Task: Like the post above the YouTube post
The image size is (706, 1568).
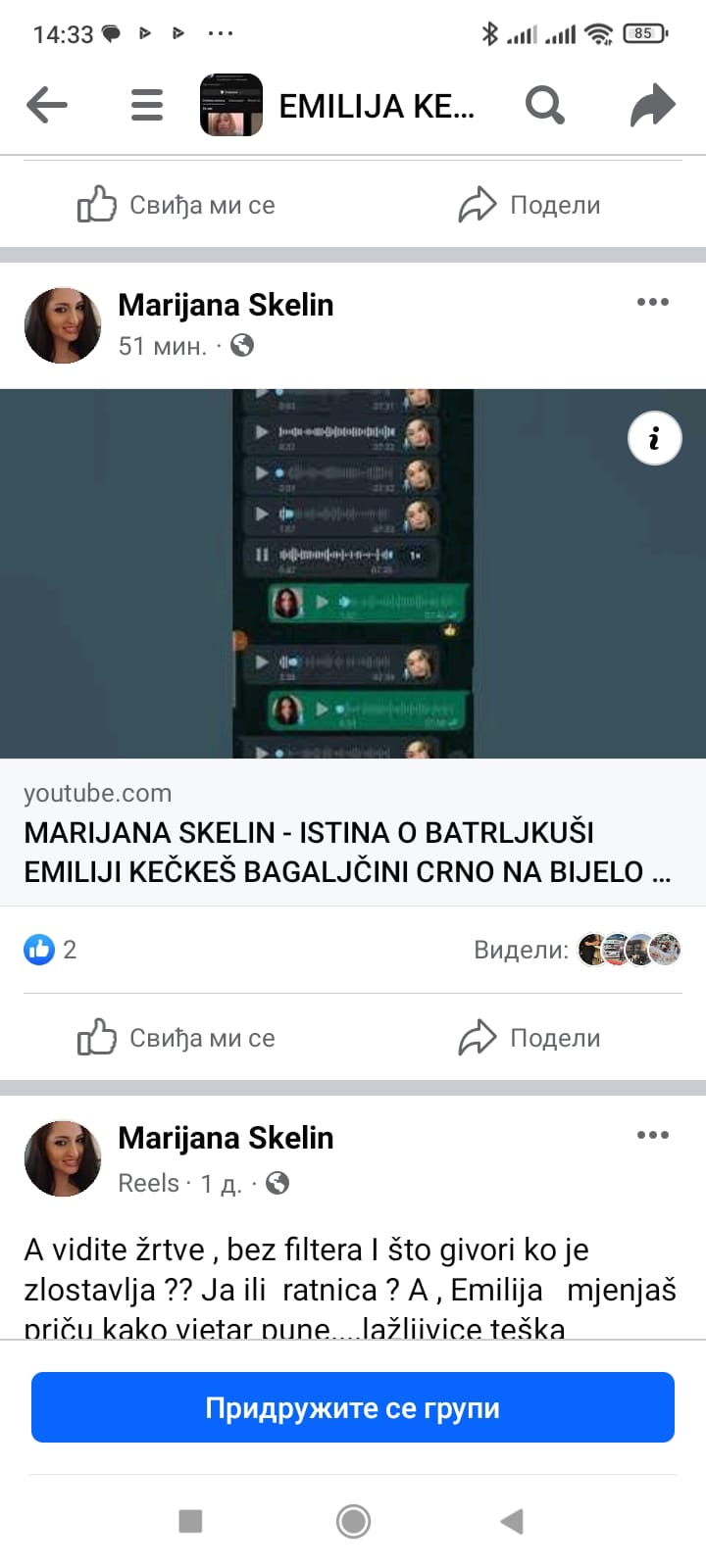Action: 176,205
